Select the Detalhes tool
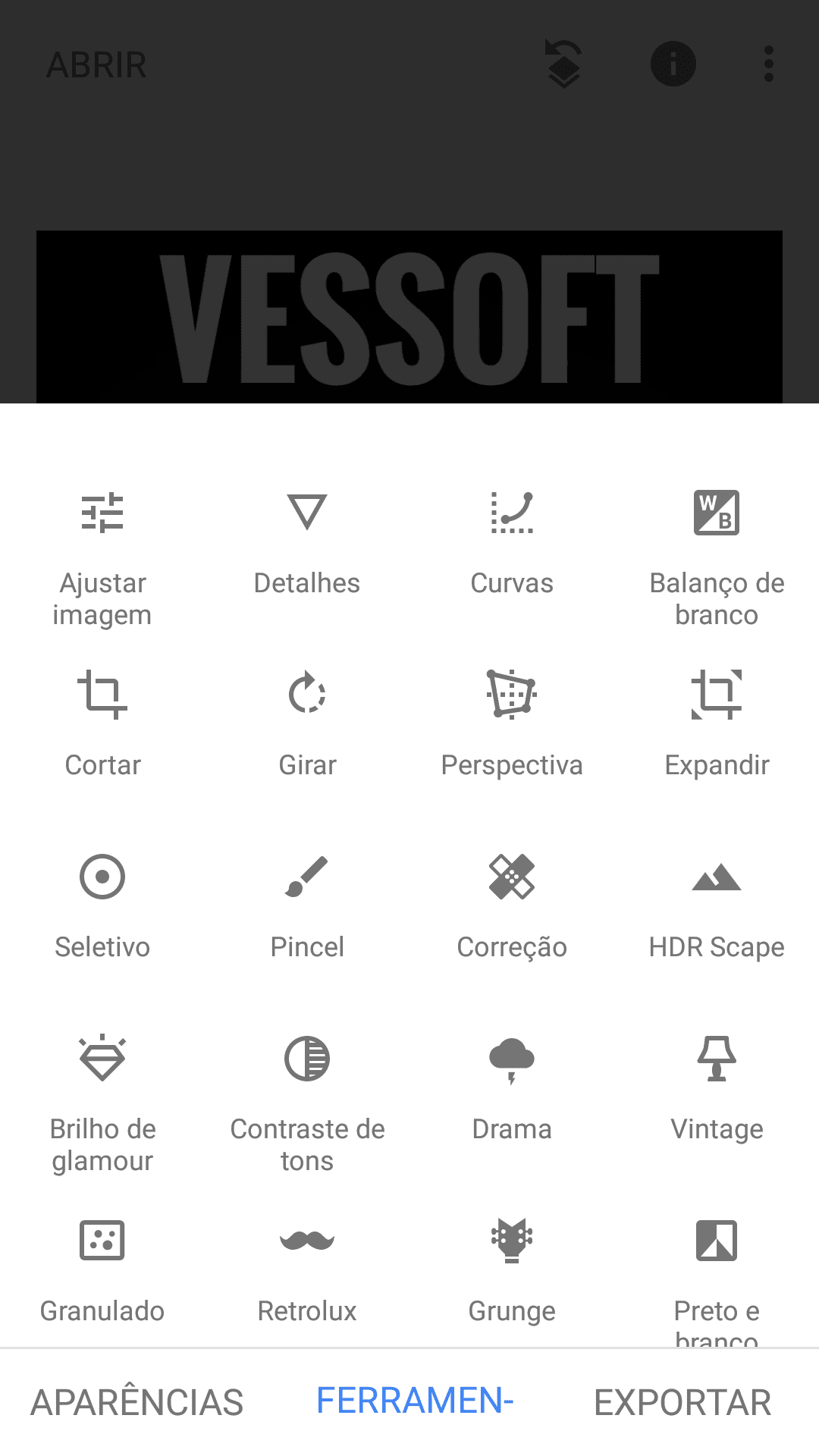819x1456 pixels. [x=307, y=542]
